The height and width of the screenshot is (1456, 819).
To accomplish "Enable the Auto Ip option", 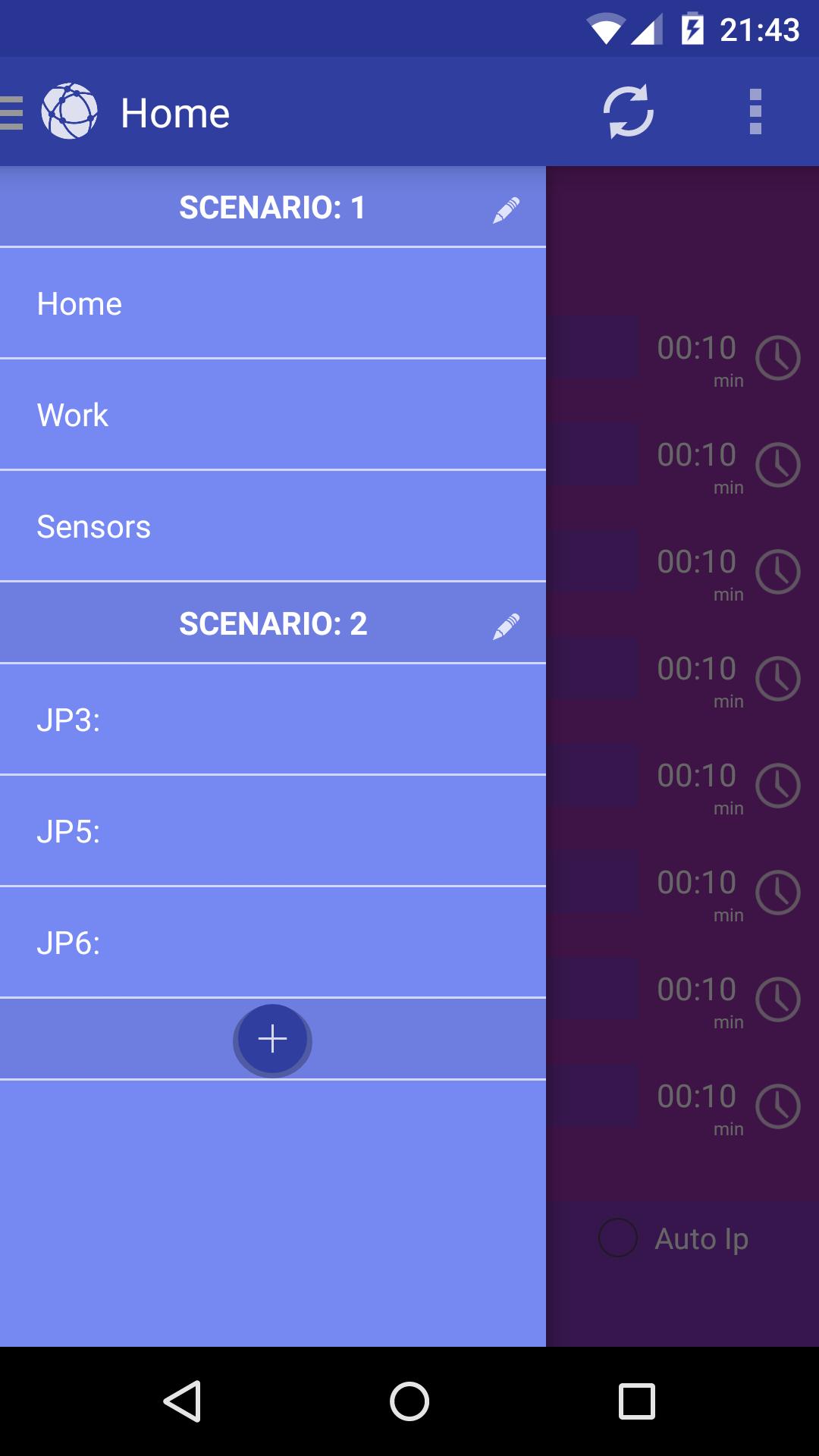I will [x=618, y=1238].
